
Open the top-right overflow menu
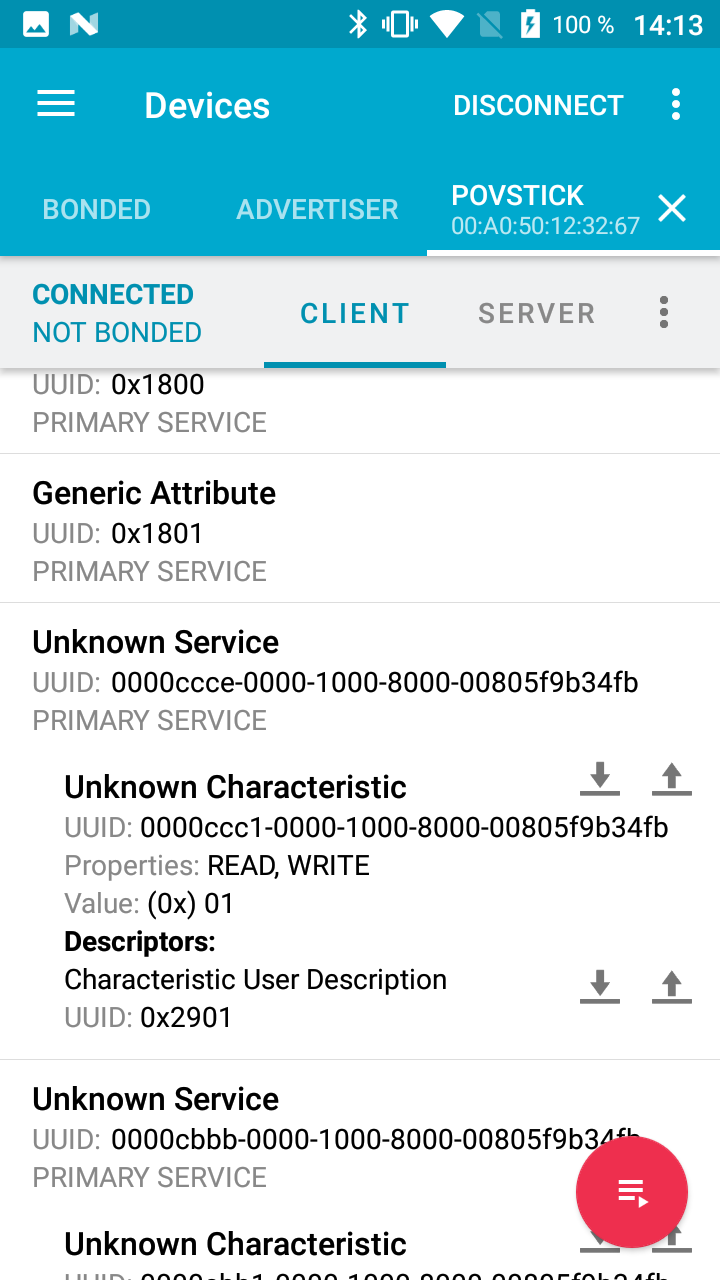tap(675, 103)
